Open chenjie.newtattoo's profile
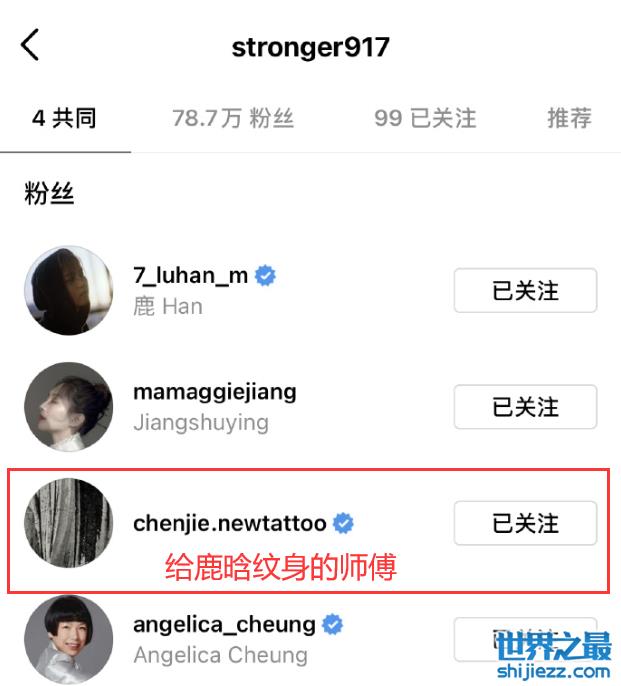The height and width of the screenshot is (686, 621). coord(229,523)
